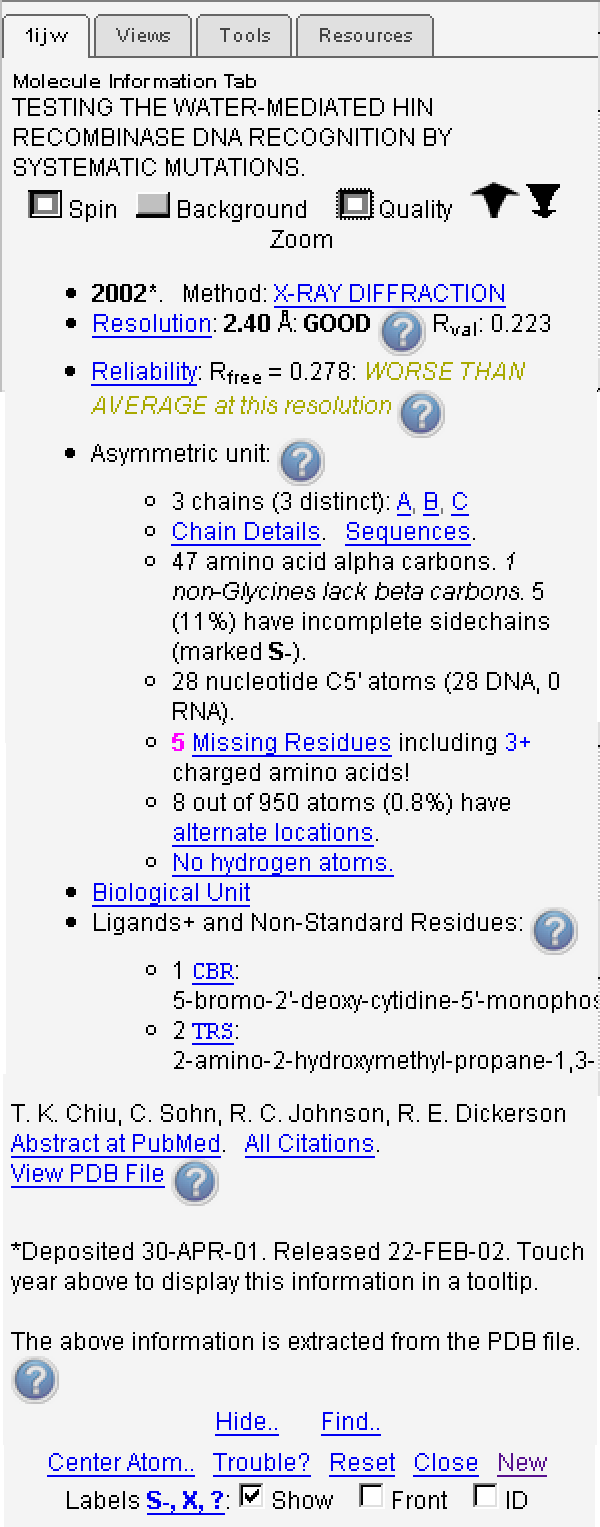Show the Missing Residues
Viewport: 600px width, 1527px height.
click(x=291, y=743)
